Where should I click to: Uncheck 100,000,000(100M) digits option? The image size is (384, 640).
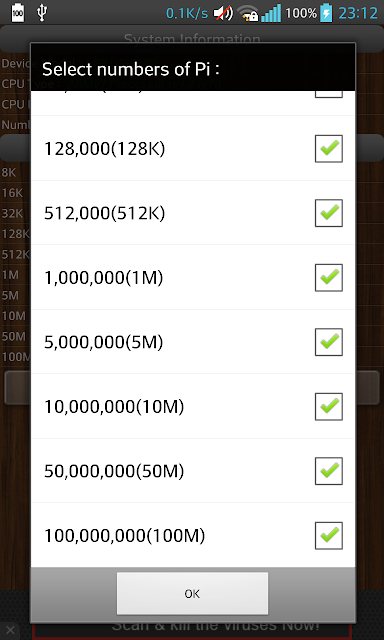coord(329,536)
